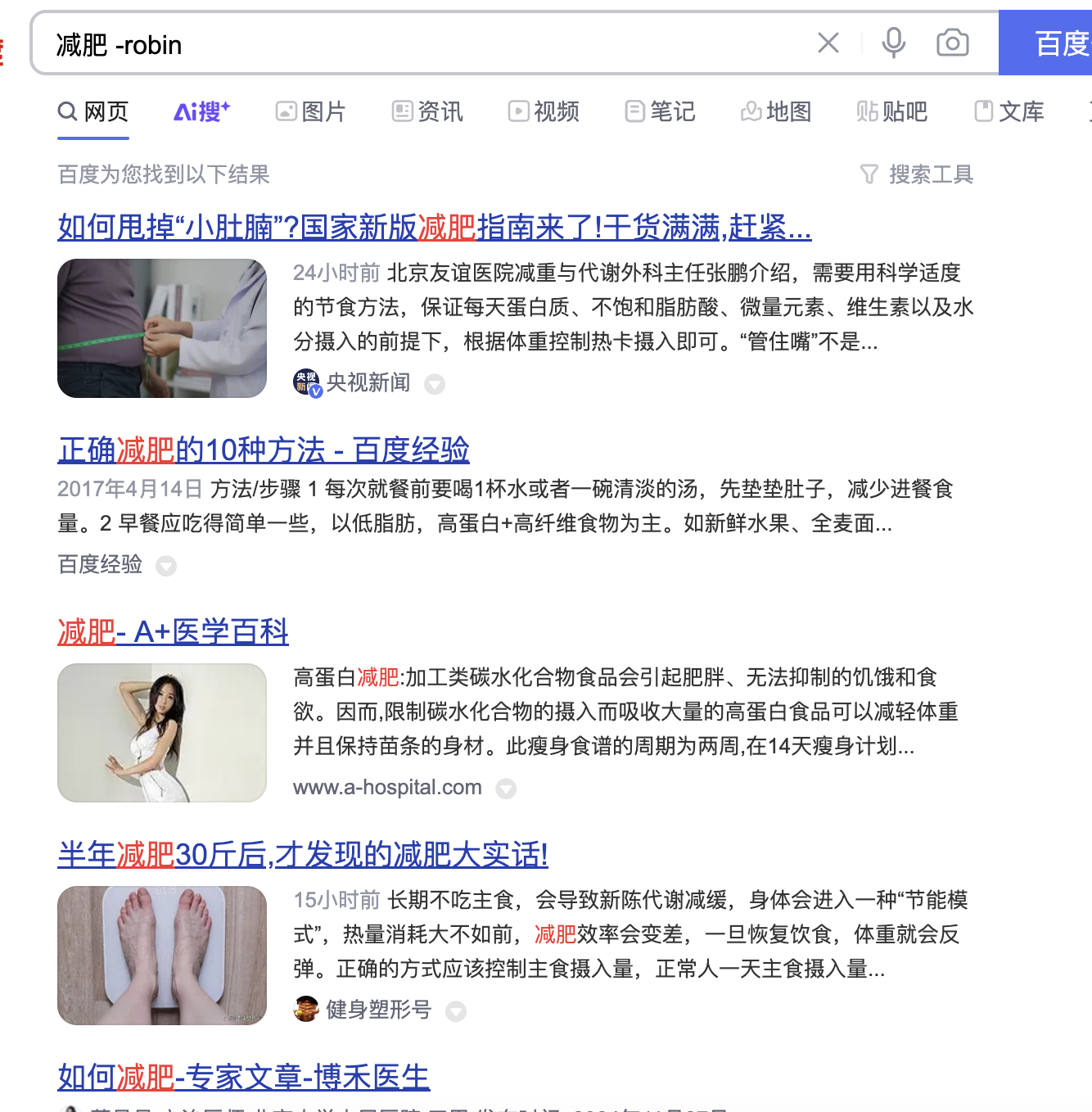1092x1112 pixels.
Task: Open the 半年减肥30斤后 article link
Action: point(302,854)
